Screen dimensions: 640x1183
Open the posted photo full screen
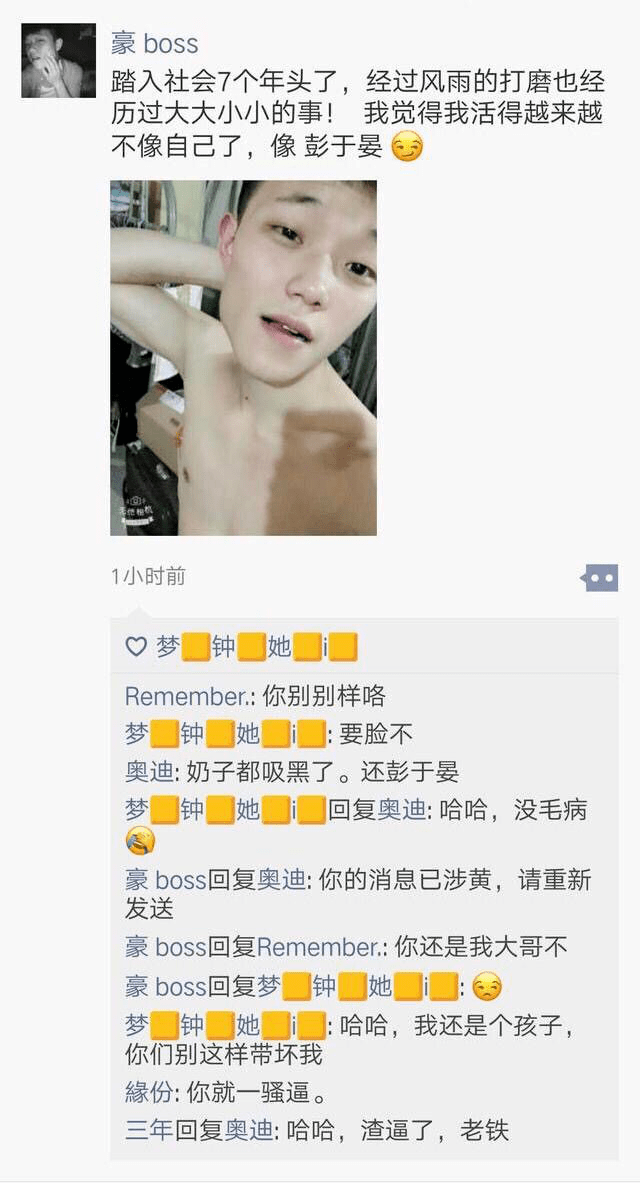click(244, 358)
